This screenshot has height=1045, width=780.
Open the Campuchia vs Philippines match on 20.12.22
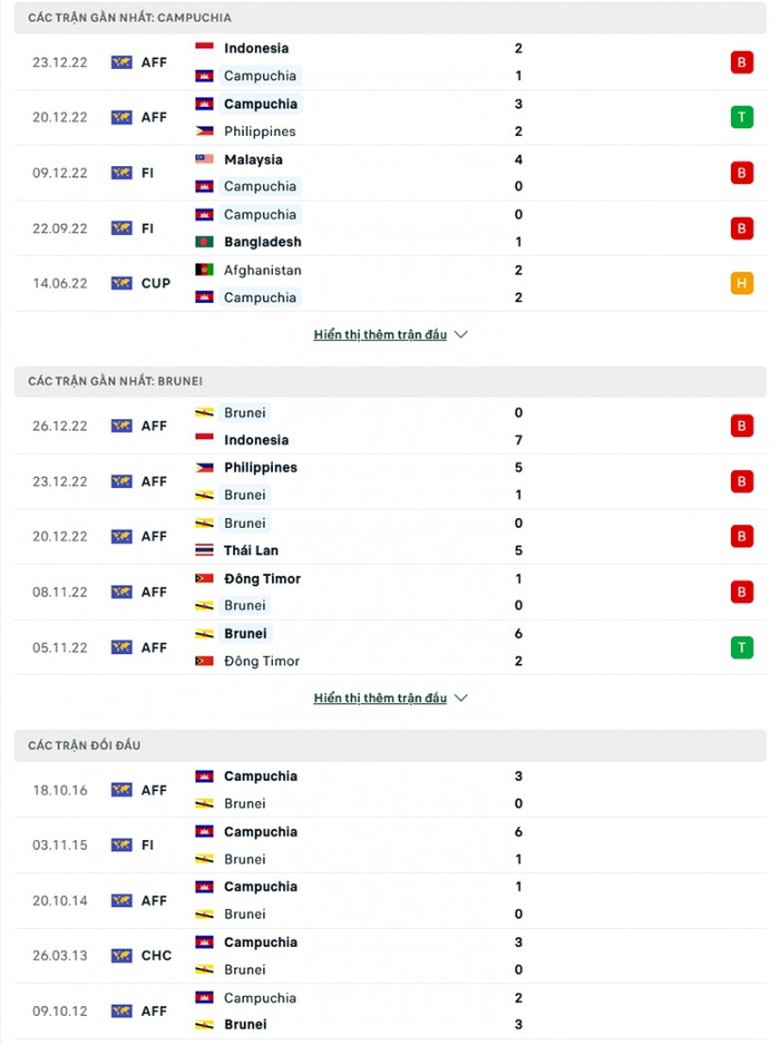click(x=390, y=117)
